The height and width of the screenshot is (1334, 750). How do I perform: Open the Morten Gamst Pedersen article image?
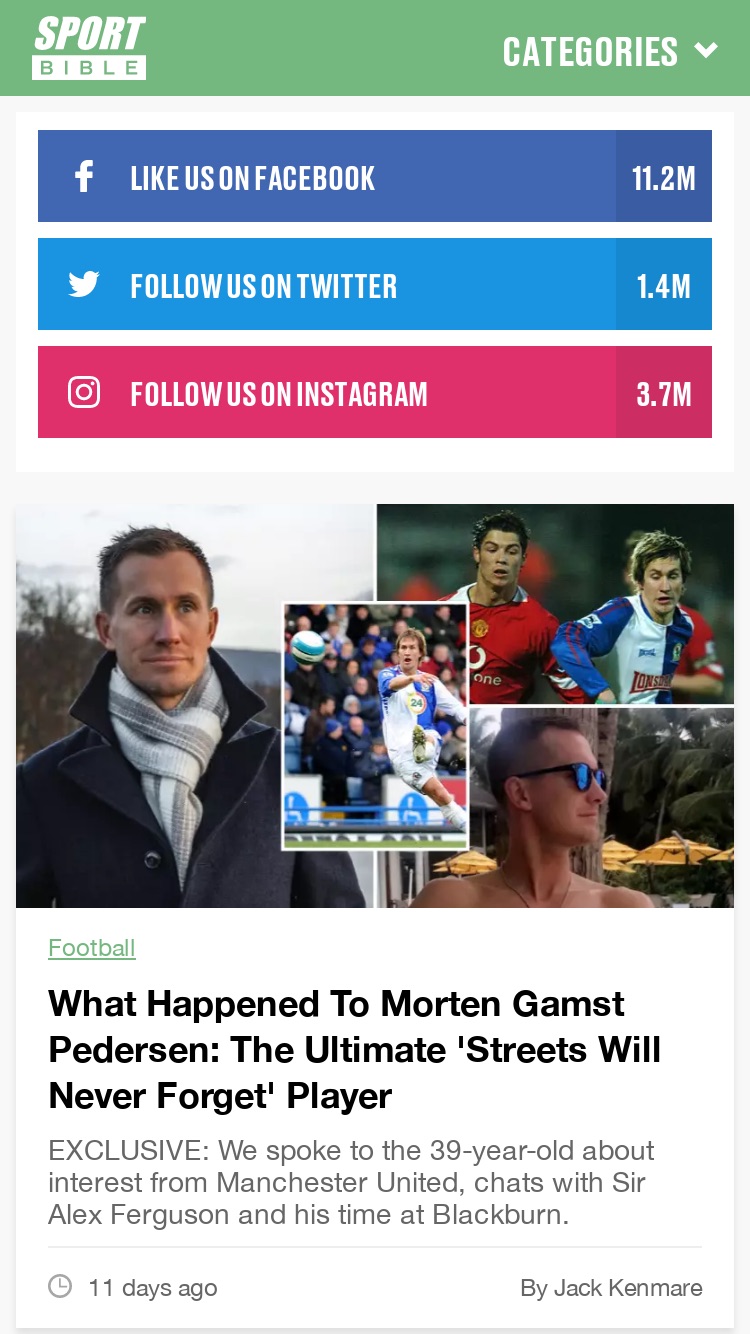375,706
